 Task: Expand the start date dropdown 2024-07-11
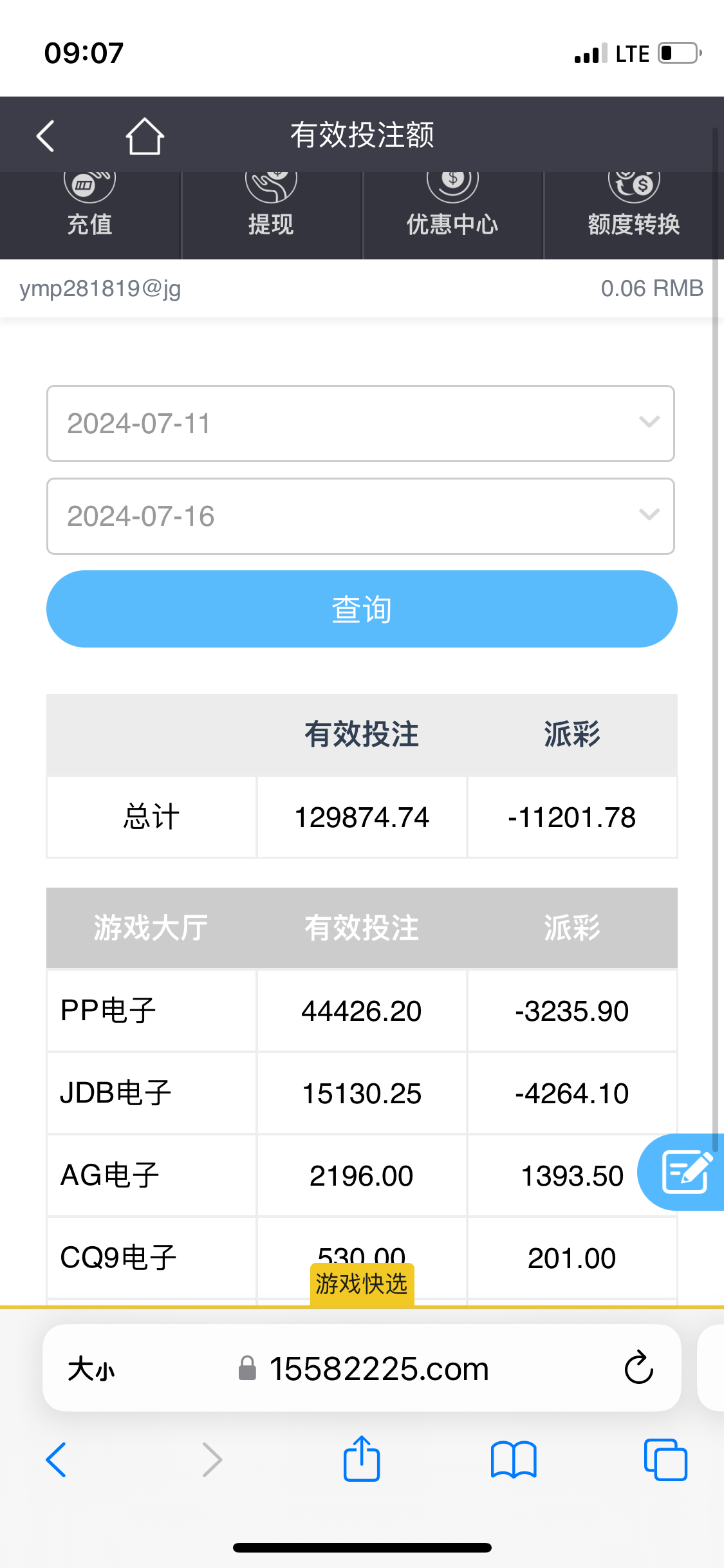360,424
